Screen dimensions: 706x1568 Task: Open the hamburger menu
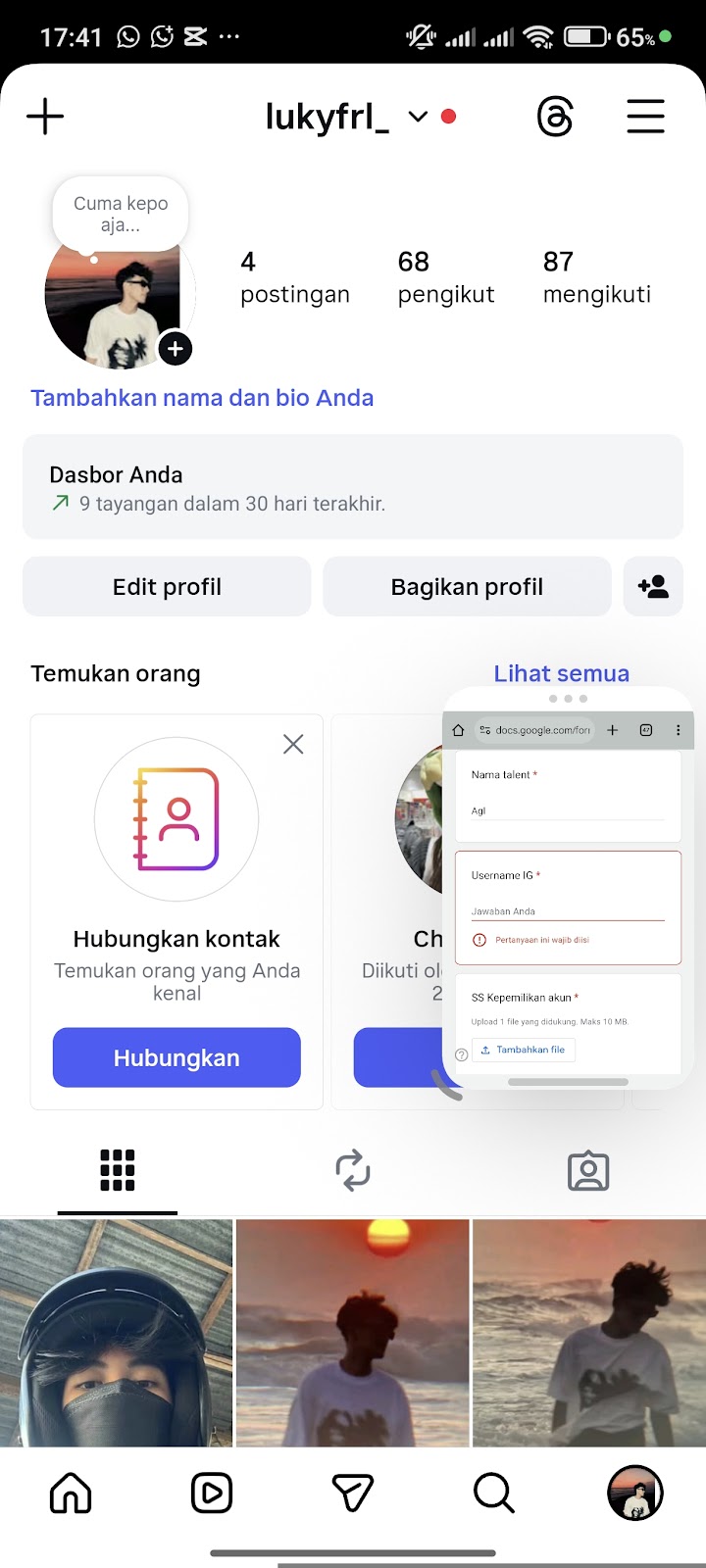pos(645,117)
